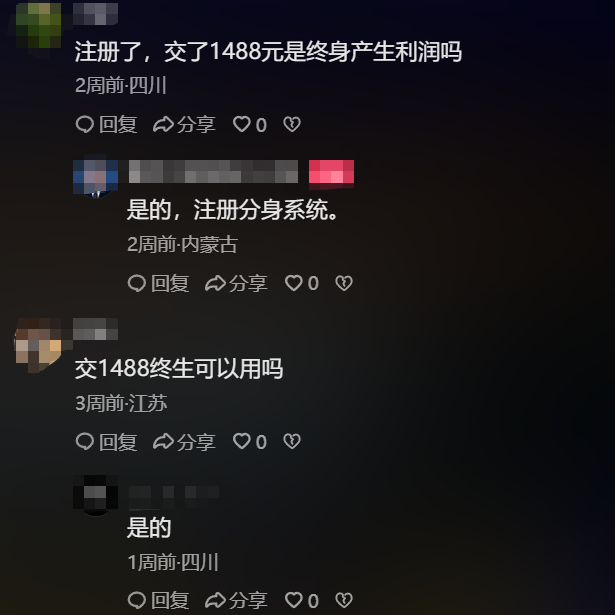Dislike the comment '注册了，交了1488元是终身产生利润吗'
Viewport: 615px width, 615px height.
291,125
